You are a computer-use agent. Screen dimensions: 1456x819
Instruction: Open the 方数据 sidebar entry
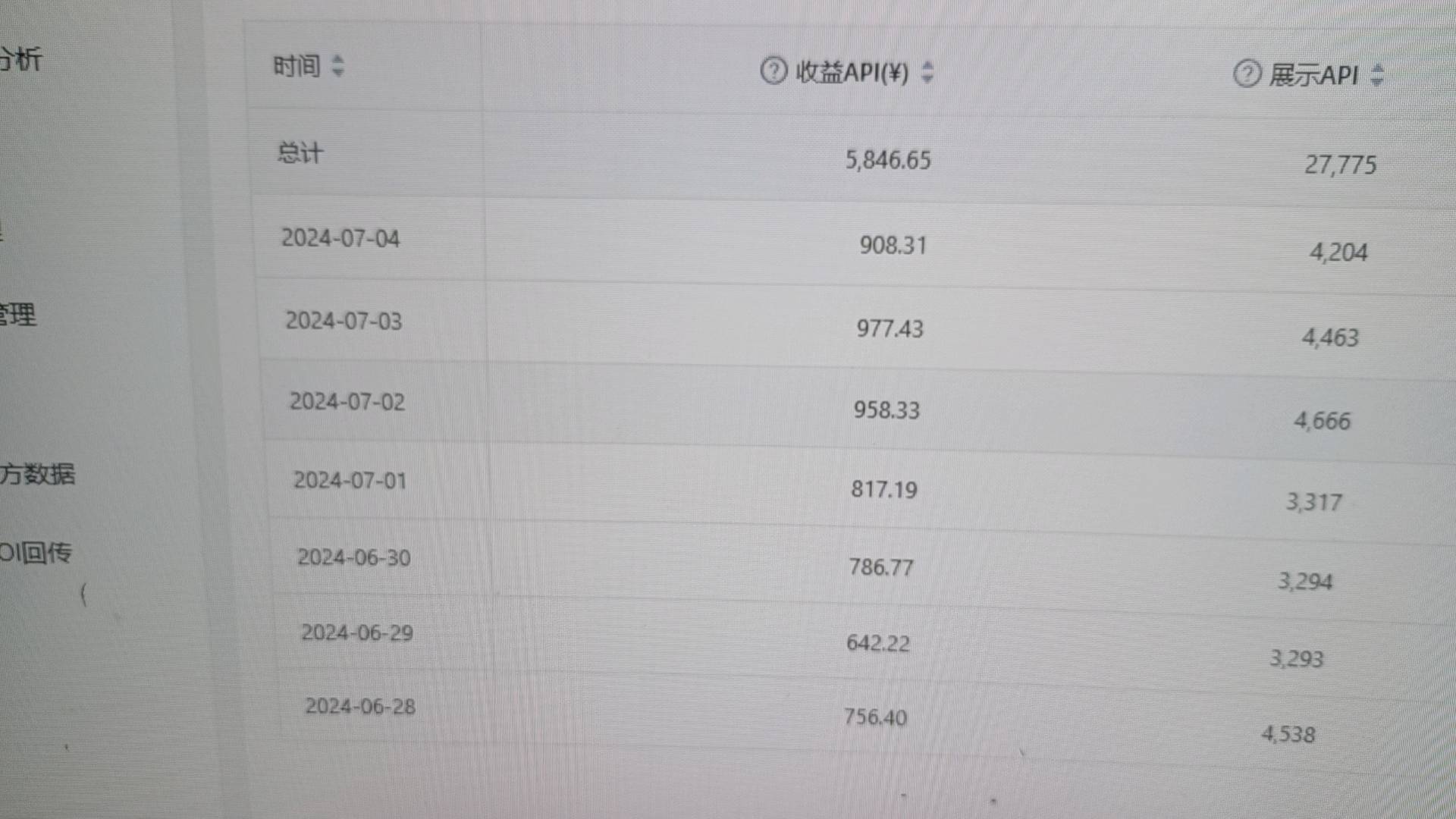point(38,474)
